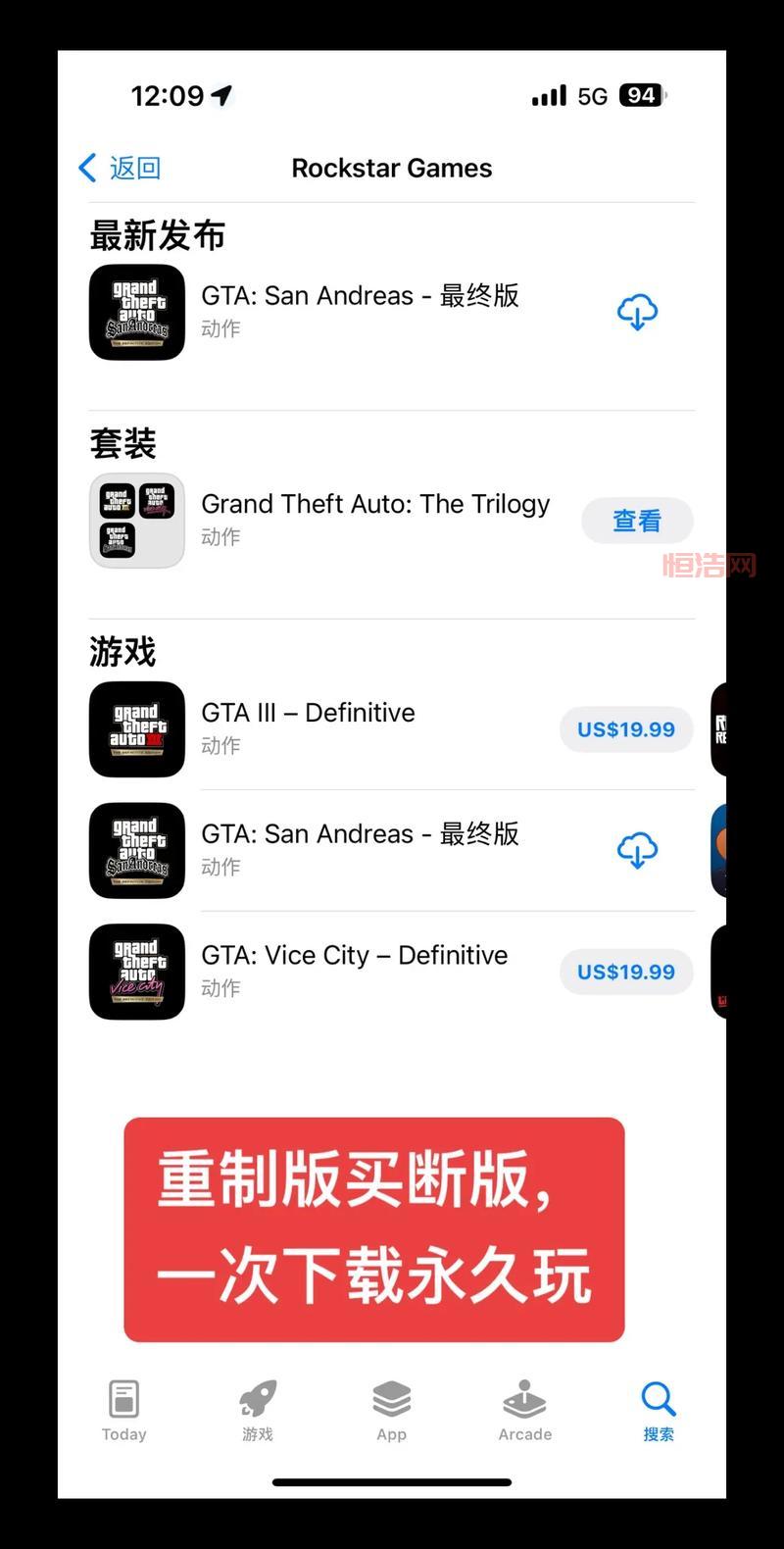Go back with the 返回 button
Viewport: 784px width, 1549px height.
[120, 168]
